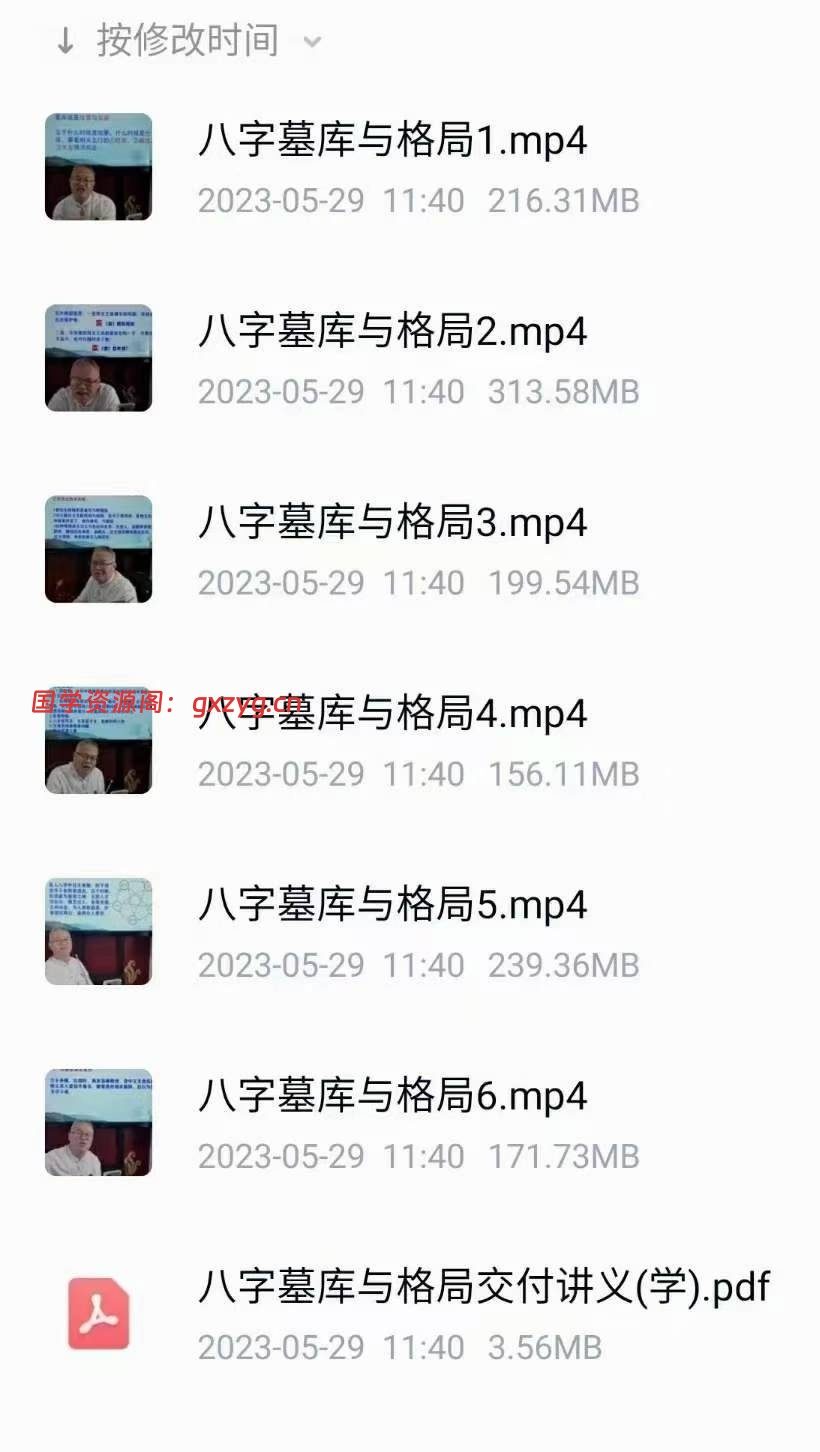820x1452 pixels.
Task: Select the 八字墓库与格局4.mp4 file
Action: (392, 715)
